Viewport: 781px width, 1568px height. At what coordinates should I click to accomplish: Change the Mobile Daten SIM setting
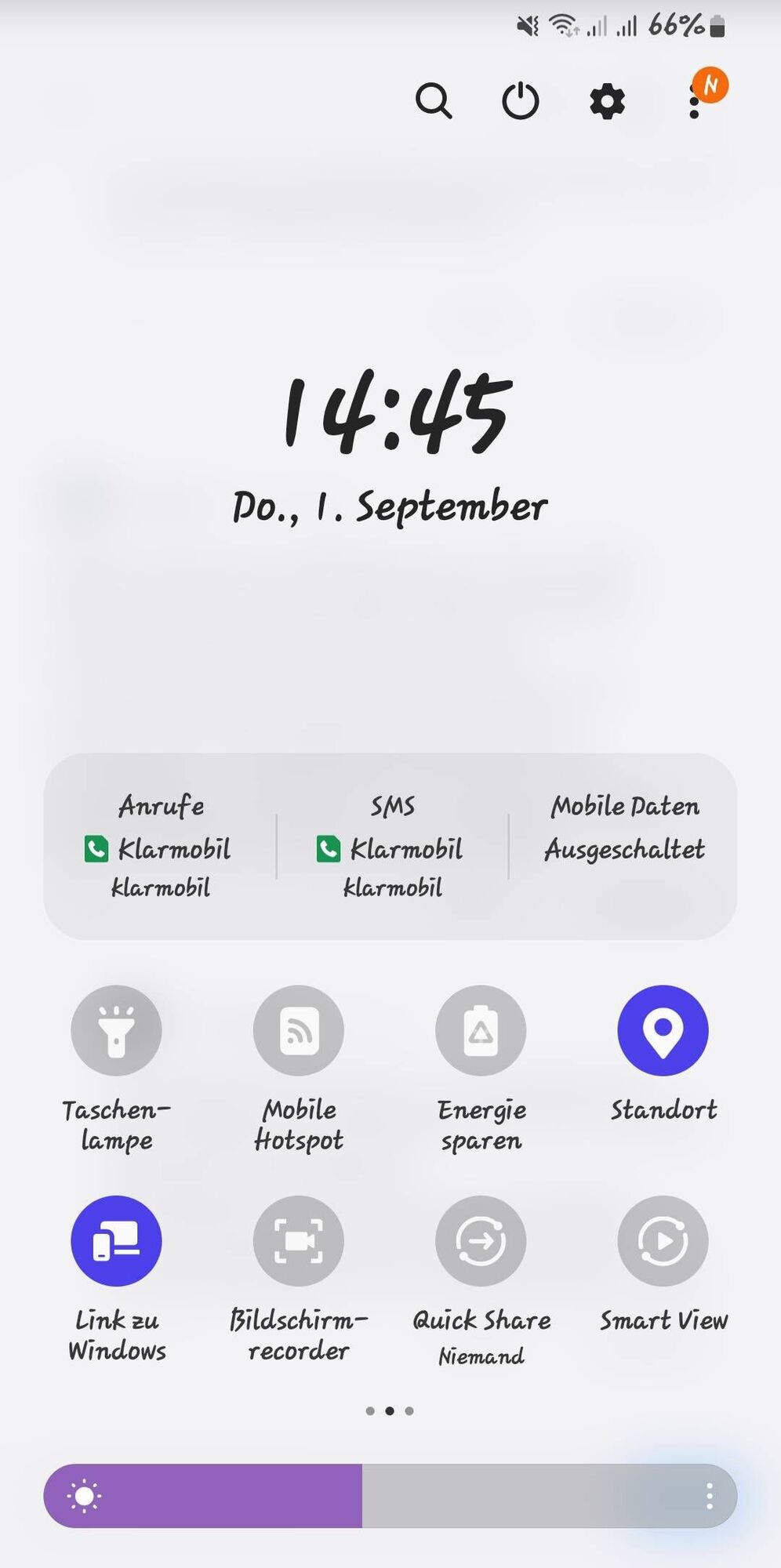[624, 829]
